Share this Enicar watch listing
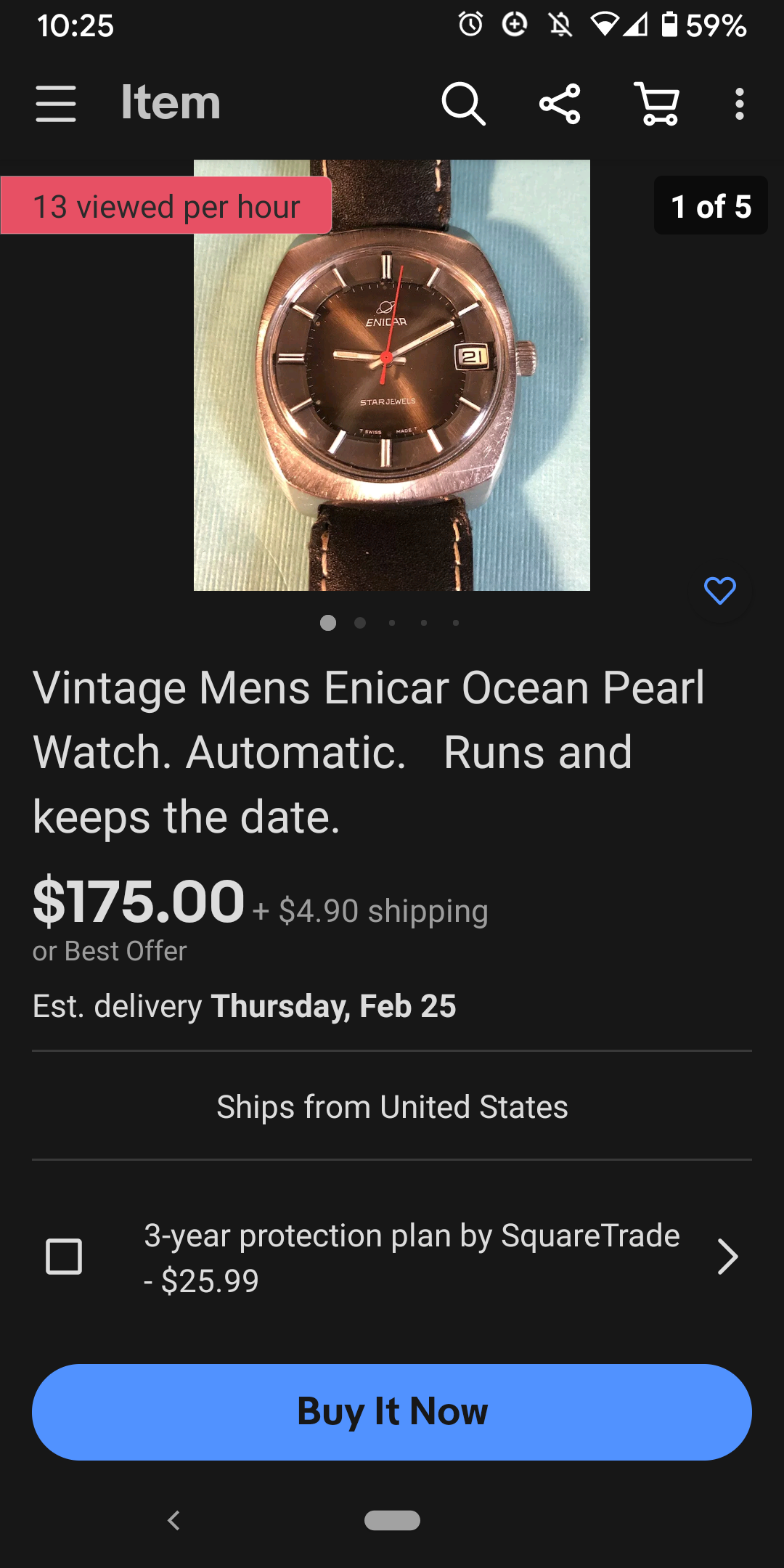The width and height of the screenshot is (784, 1568). click(560, 103)
